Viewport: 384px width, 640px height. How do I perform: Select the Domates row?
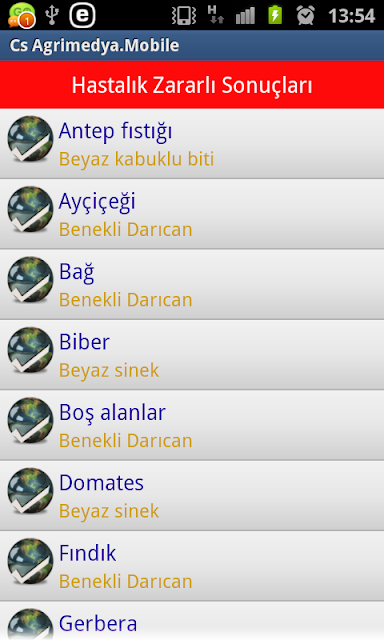click(x=192, y=496)
